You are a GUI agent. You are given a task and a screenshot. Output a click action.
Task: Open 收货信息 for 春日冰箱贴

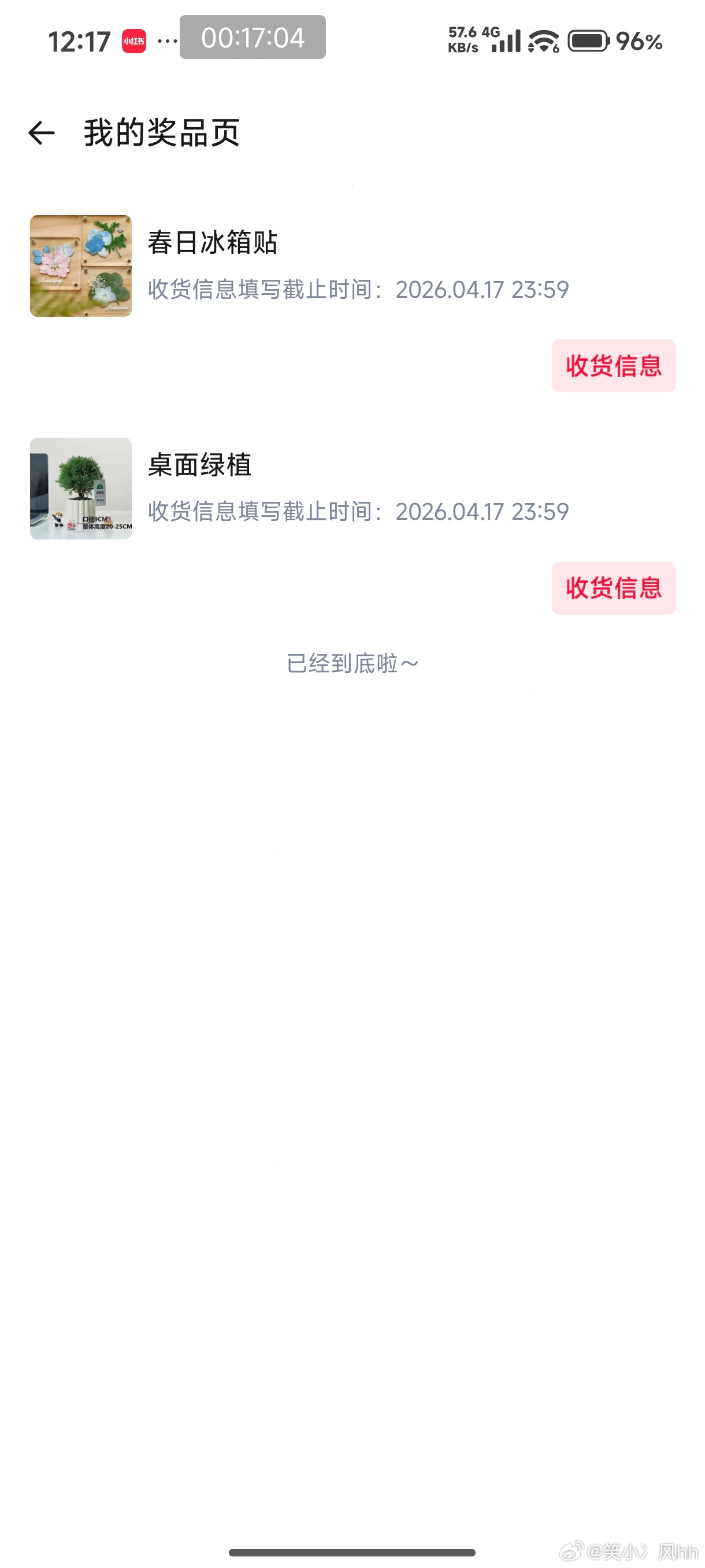click(x=613, y=366)
